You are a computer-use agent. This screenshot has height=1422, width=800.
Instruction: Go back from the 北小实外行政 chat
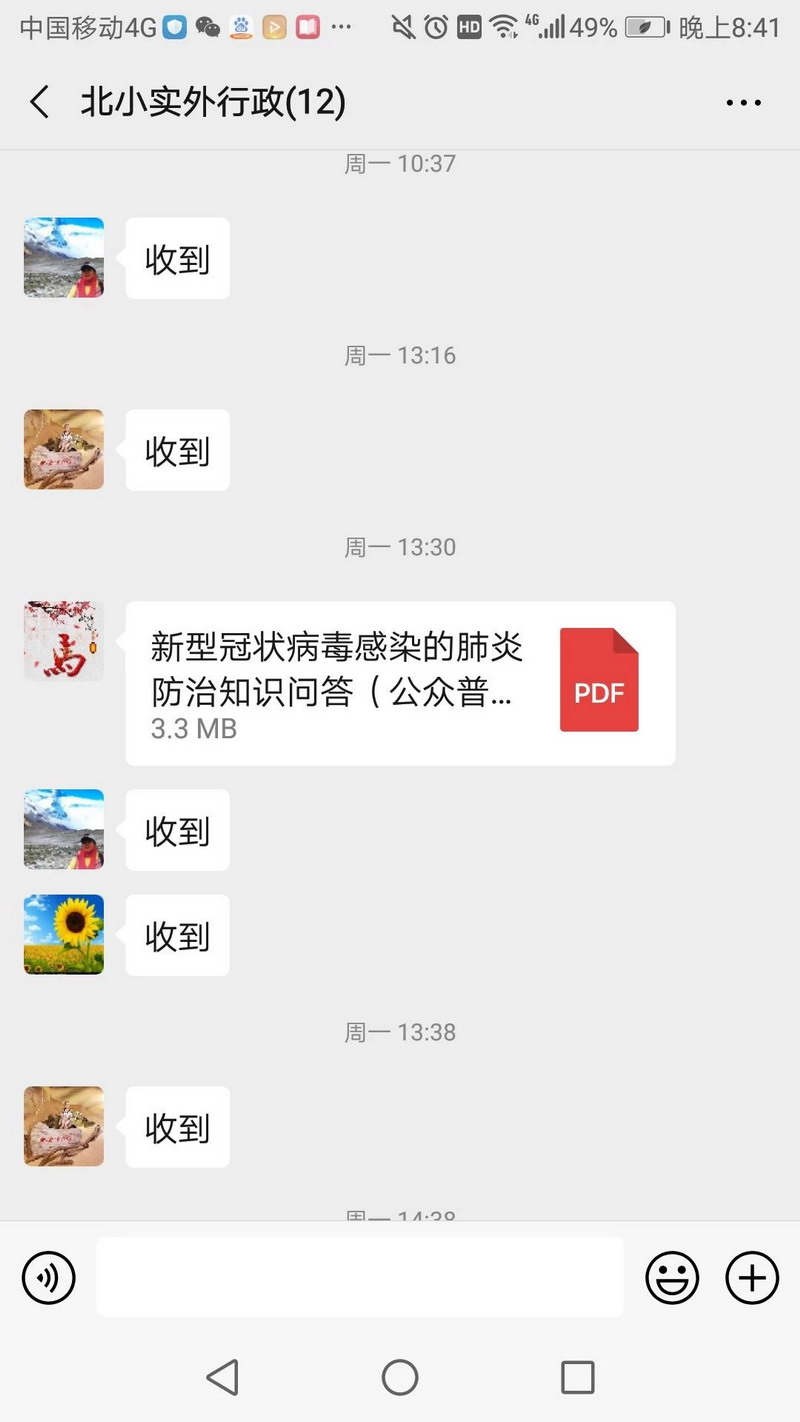[x=40, y=102]
